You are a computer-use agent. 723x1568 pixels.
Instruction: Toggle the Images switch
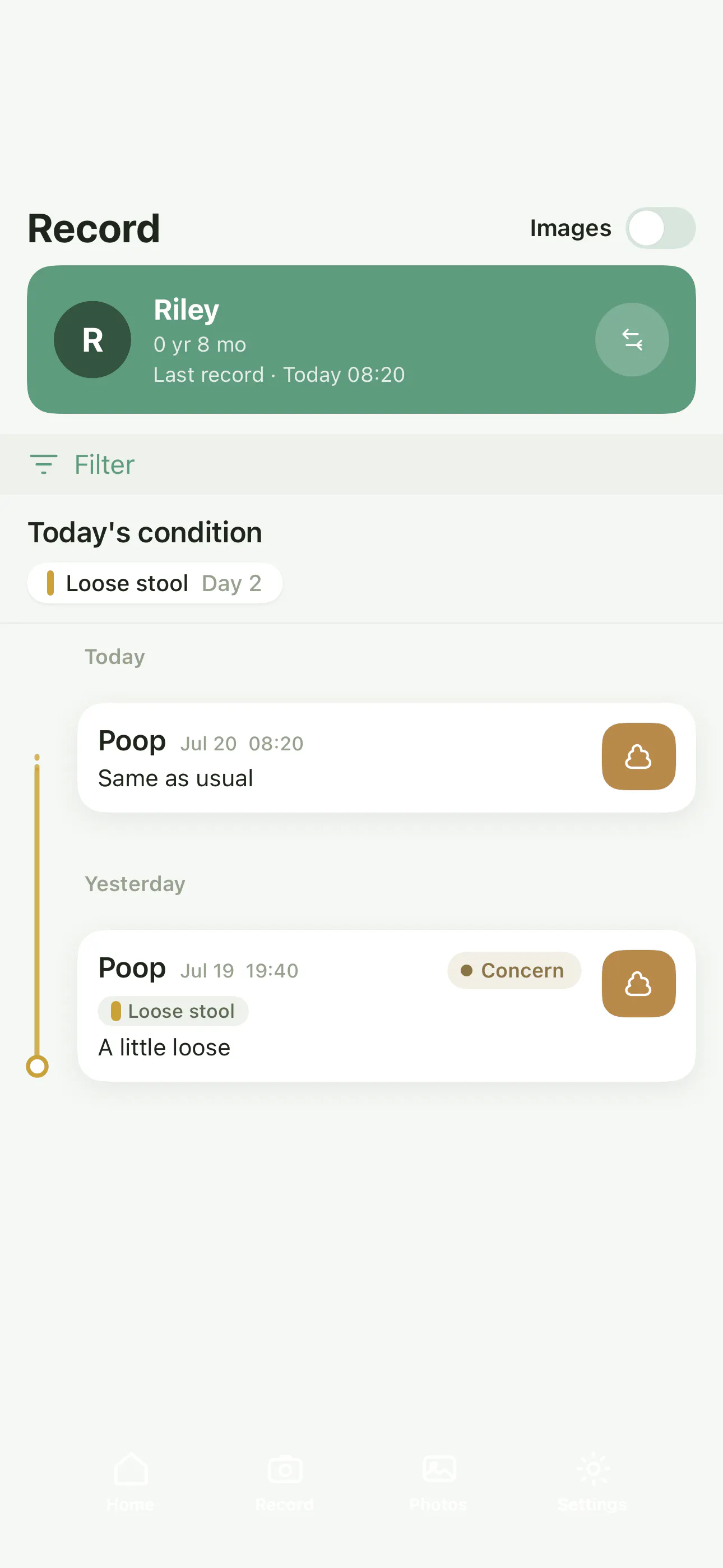click(x=660, y=228)
